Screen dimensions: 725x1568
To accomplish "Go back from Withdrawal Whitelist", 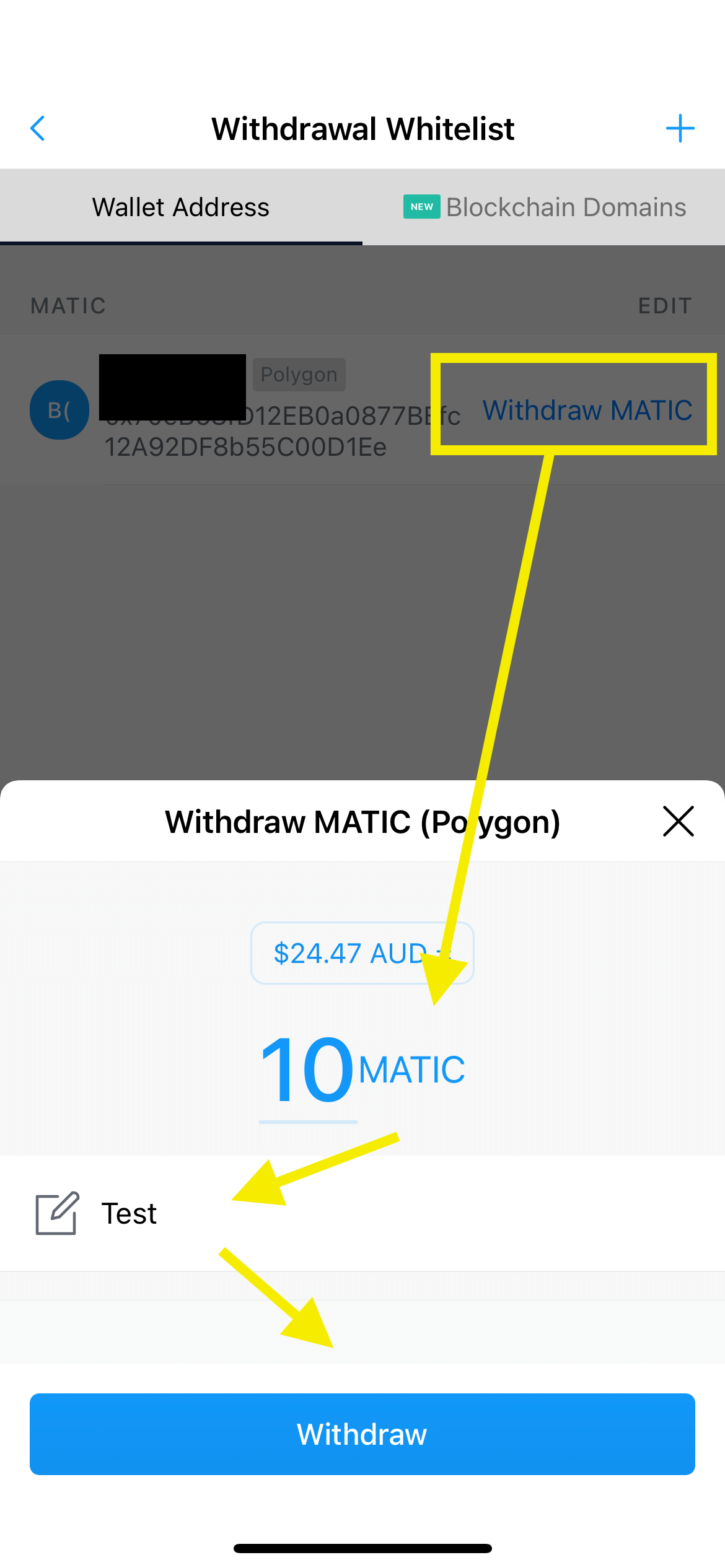I will point(38,128).
